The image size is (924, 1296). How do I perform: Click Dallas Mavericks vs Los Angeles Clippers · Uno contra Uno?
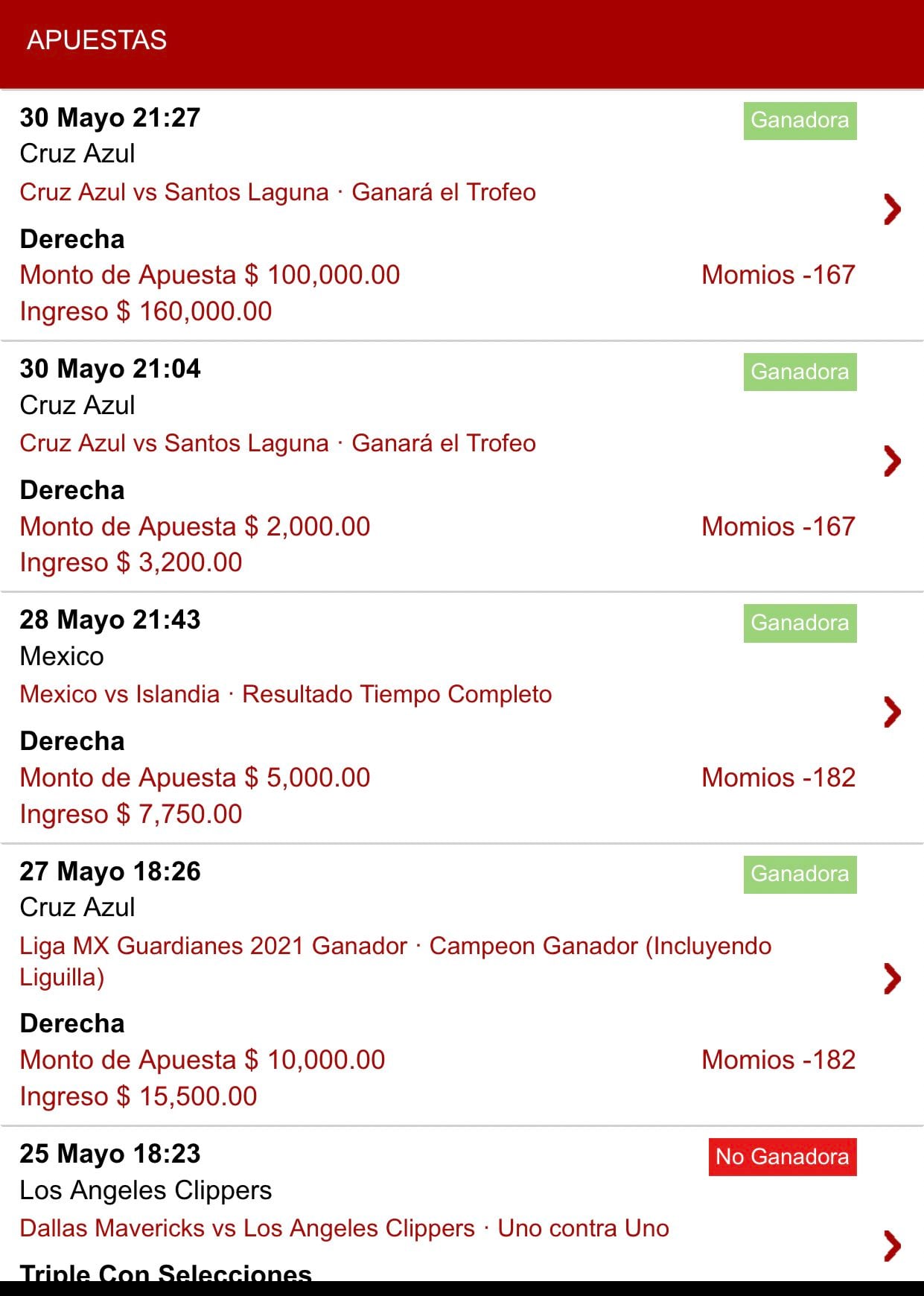tap(344, 1227)
